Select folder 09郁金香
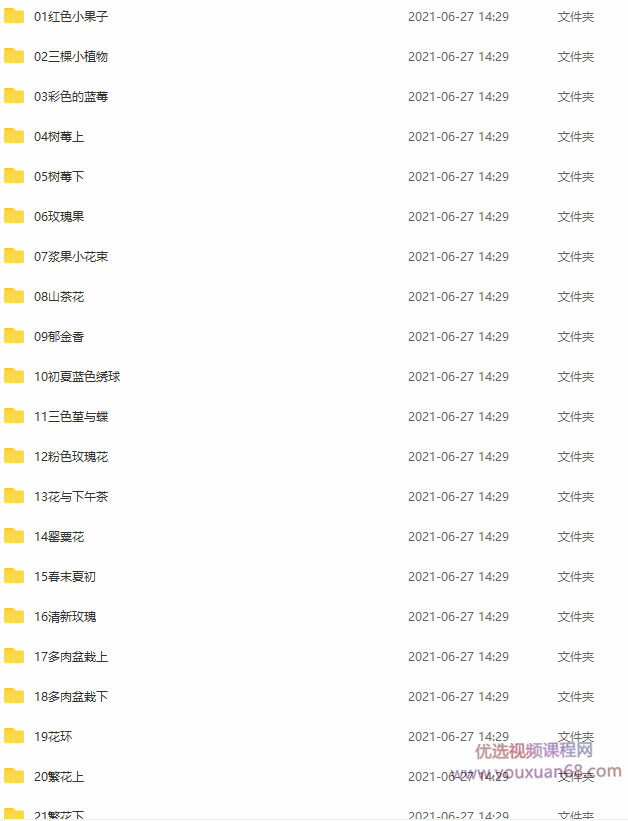This screenshot has width=628, height=821. point(59,337)
